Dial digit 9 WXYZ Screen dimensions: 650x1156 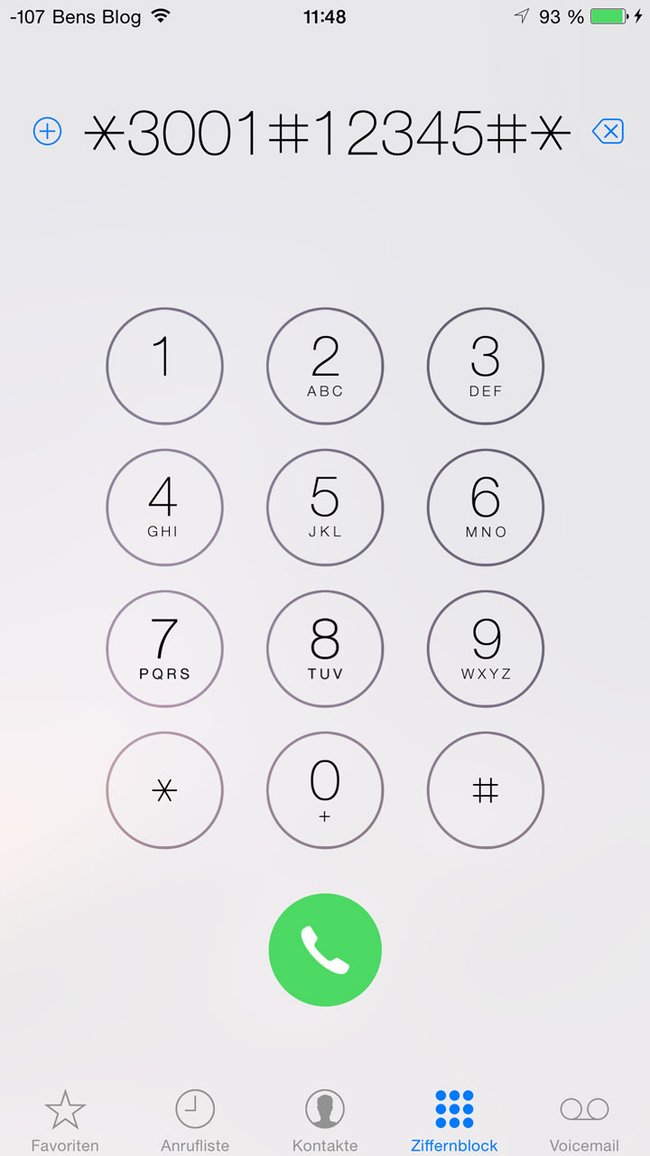pyautogui.click(x=486, y=649)
